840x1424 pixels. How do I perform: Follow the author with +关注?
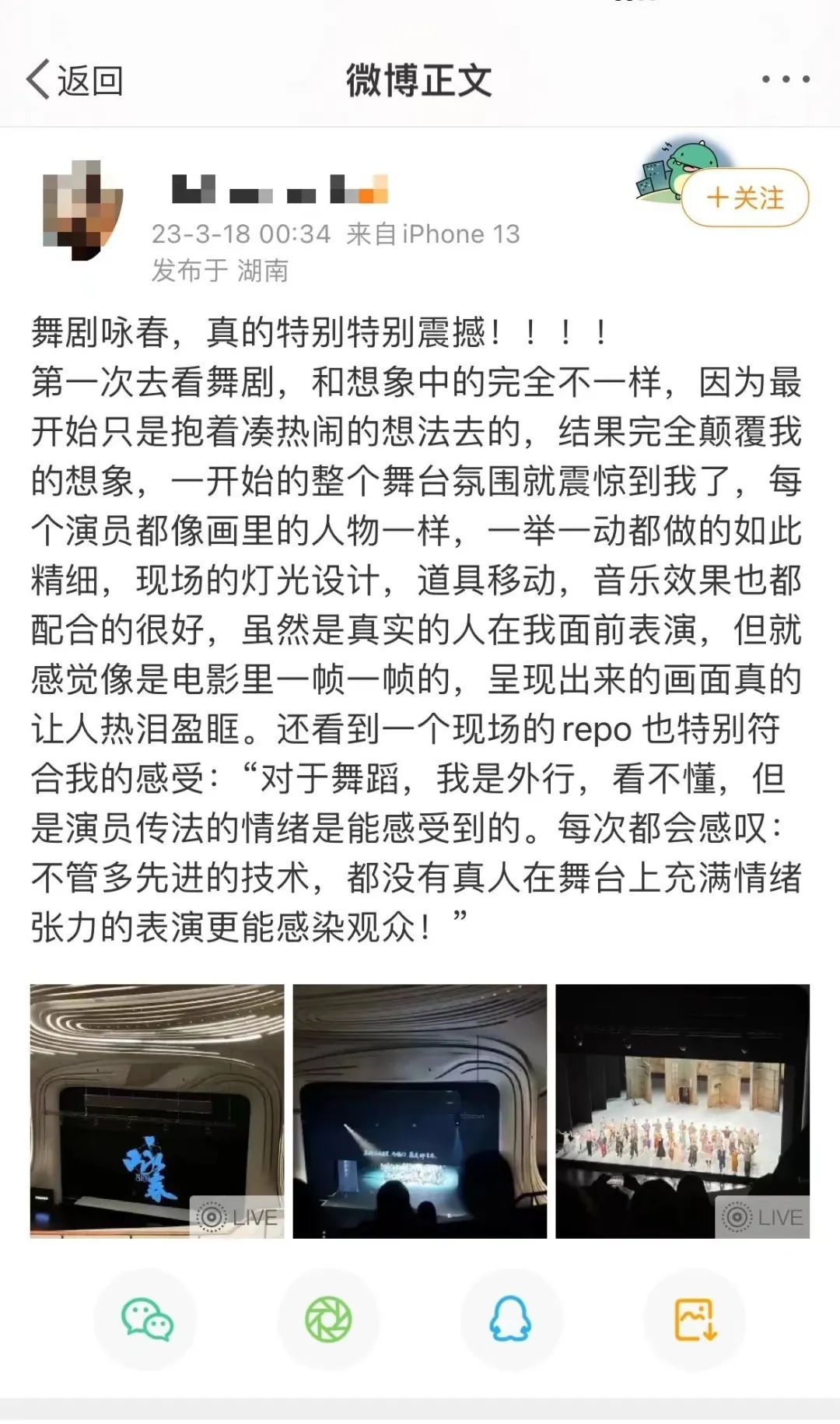click(745, 198)
